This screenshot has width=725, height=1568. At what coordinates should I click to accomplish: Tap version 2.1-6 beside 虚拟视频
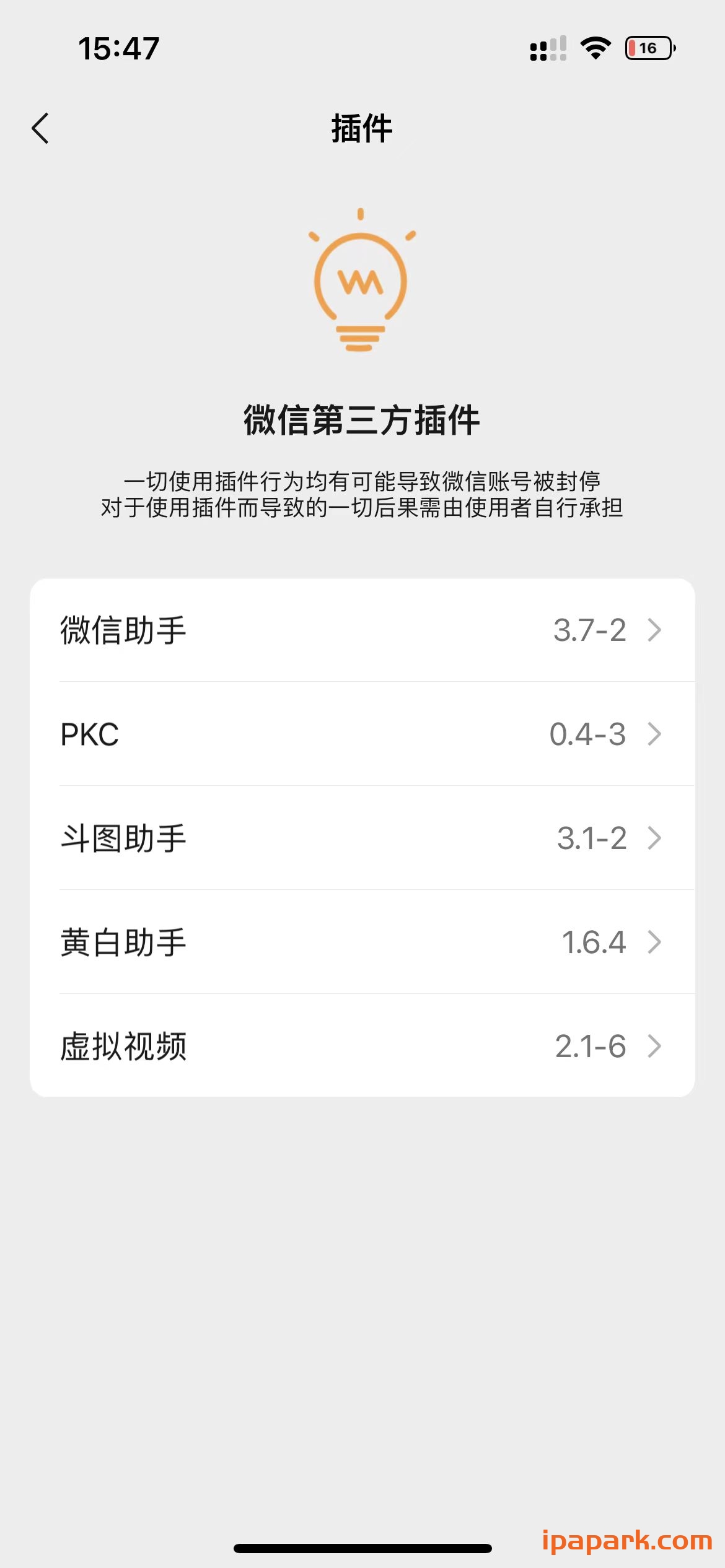(589, 1047)
